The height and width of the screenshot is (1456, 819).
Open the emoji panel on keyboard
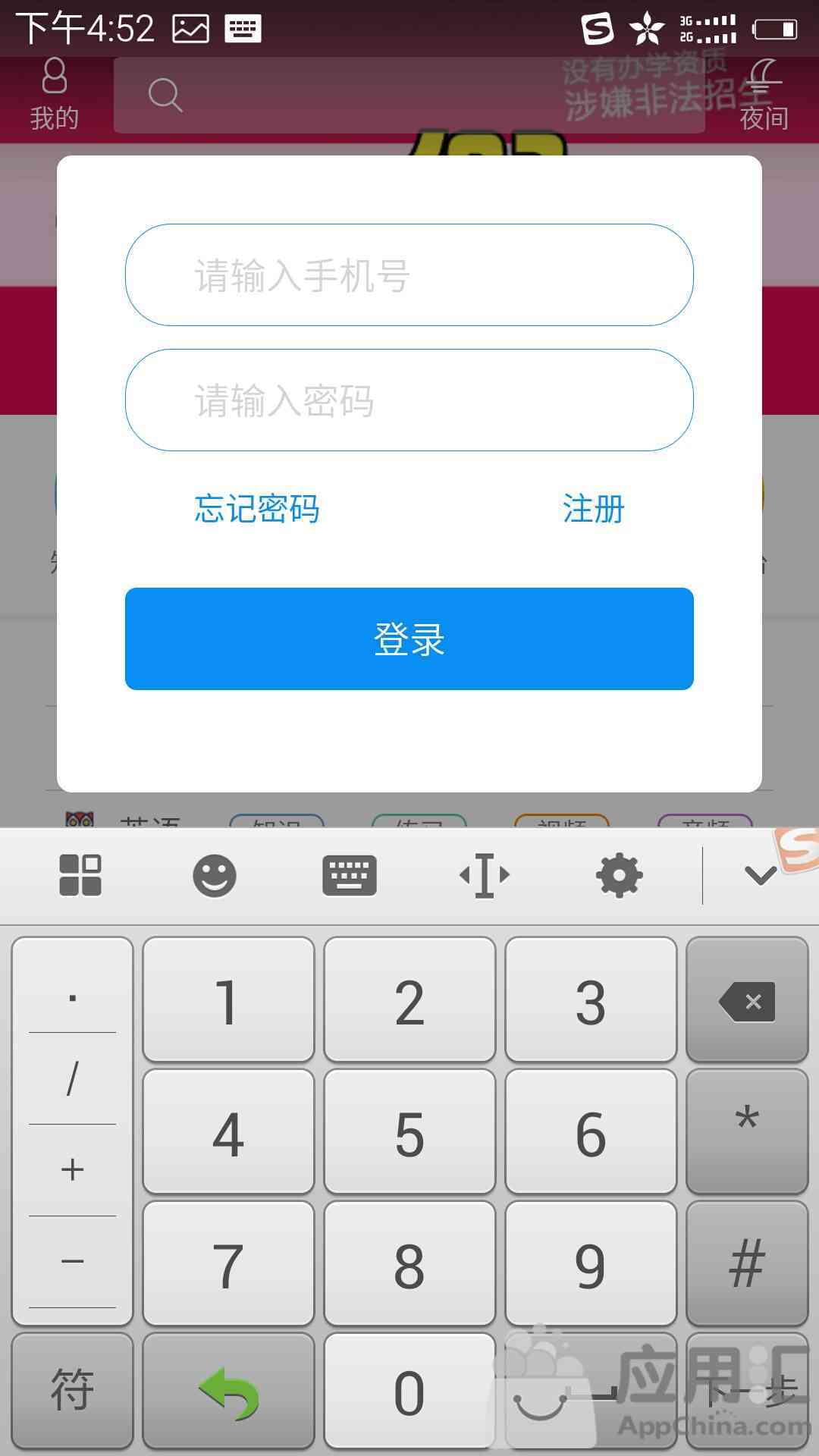pyautogui.click(x=215, y=876)
